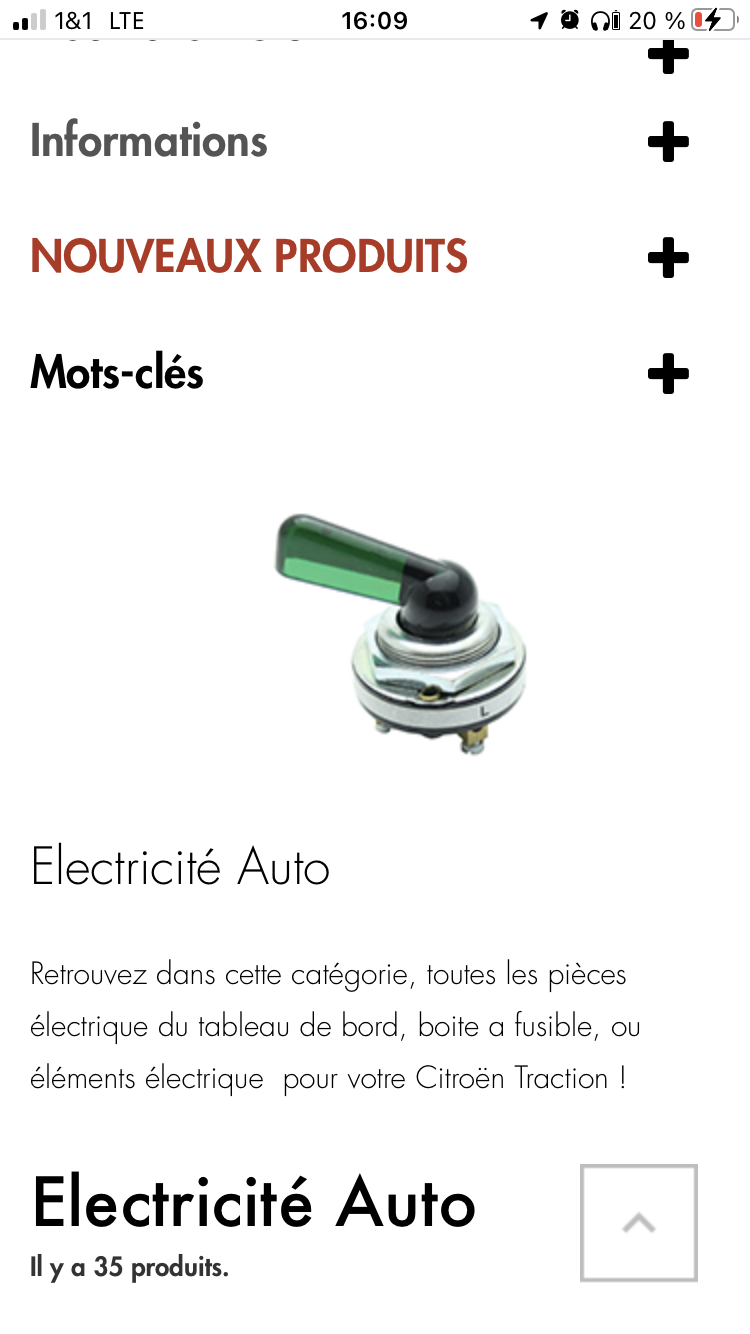The image size is (750, 1334).
Task: Expand the partially visible top section
Action: [x=668, y=57]
